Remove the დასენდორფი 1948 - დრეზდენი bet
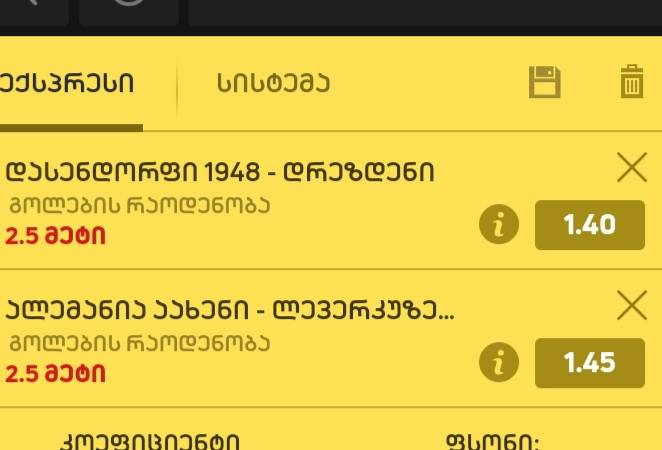 pos(631,168)
